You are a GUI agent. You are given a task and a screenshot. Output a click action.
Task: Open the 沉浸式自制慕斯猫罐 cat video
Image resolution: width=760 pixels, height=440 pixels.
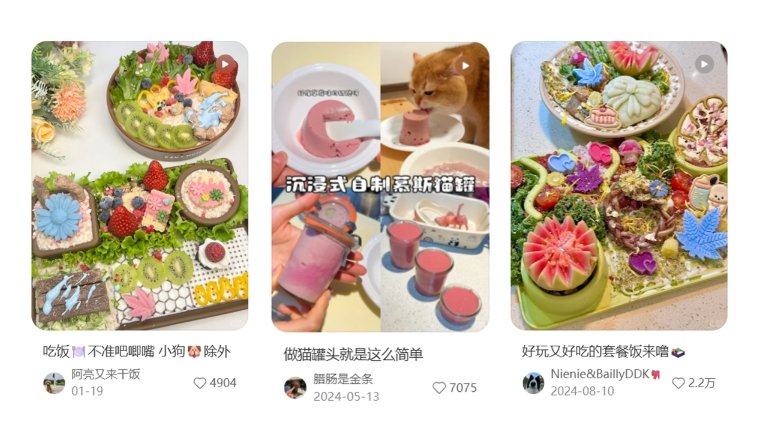(x=380, y=186)
